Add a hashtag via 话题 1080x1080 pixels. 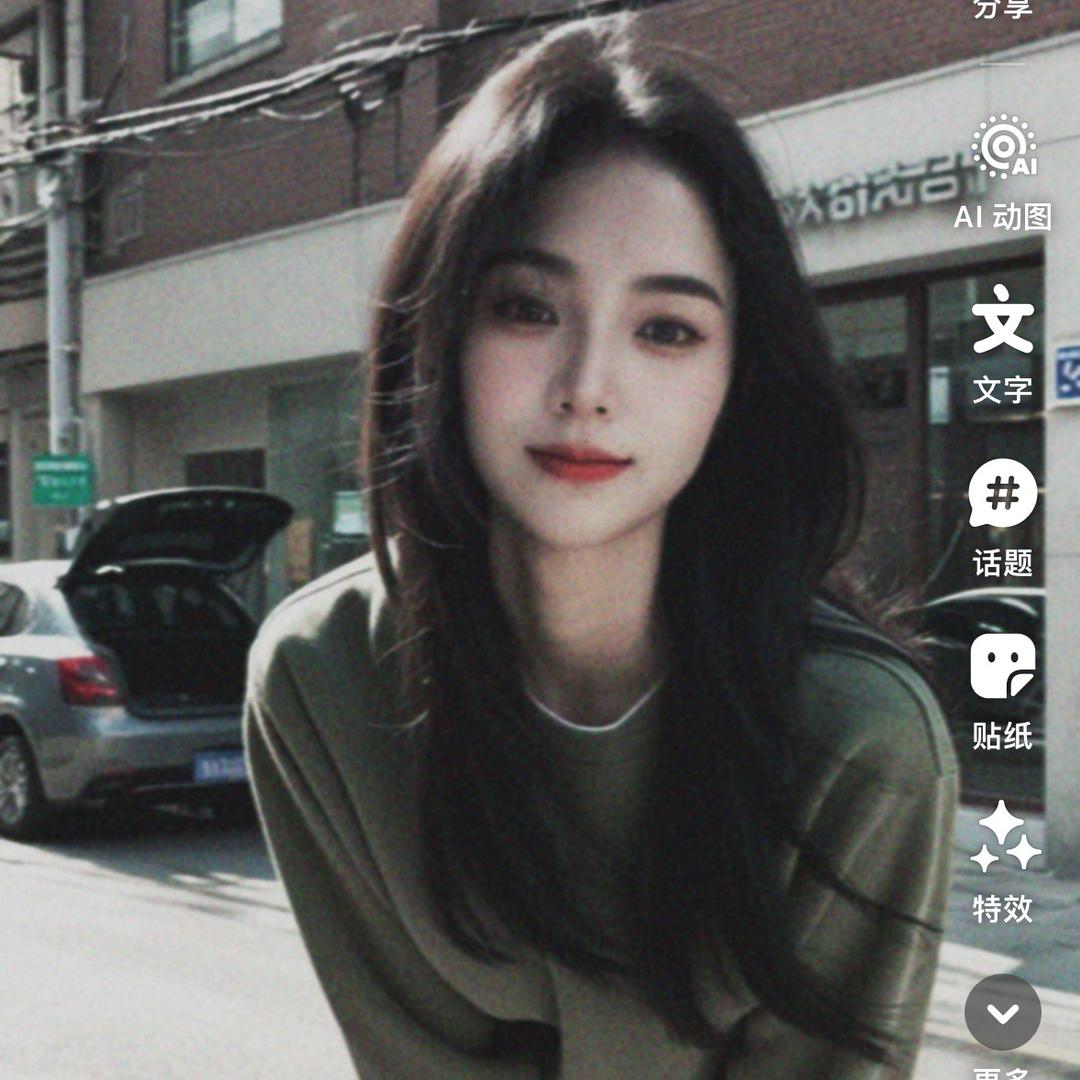point(1003,494)
